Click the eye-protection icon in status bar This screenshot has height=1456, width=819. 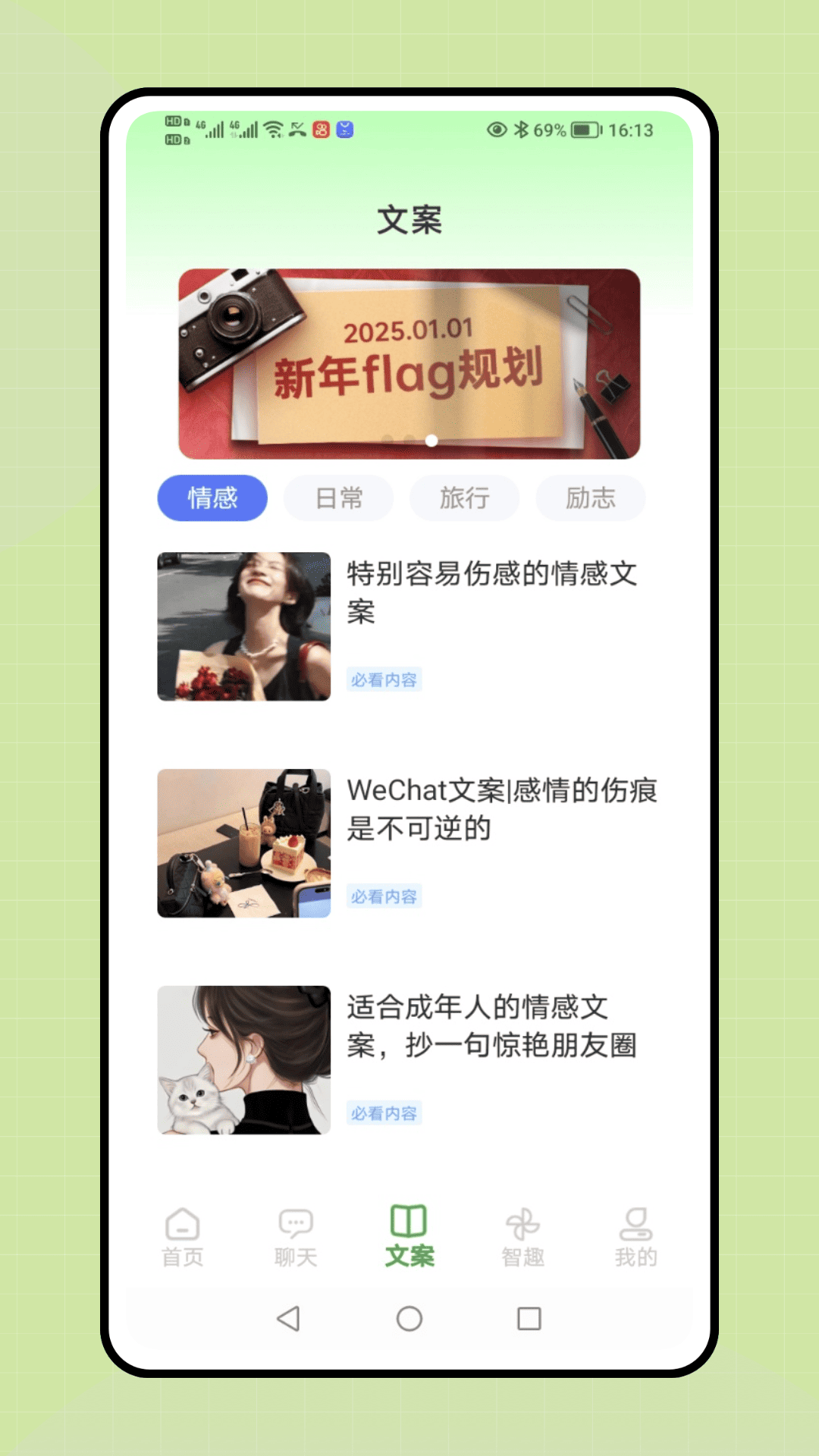click(x=497, y=130)
